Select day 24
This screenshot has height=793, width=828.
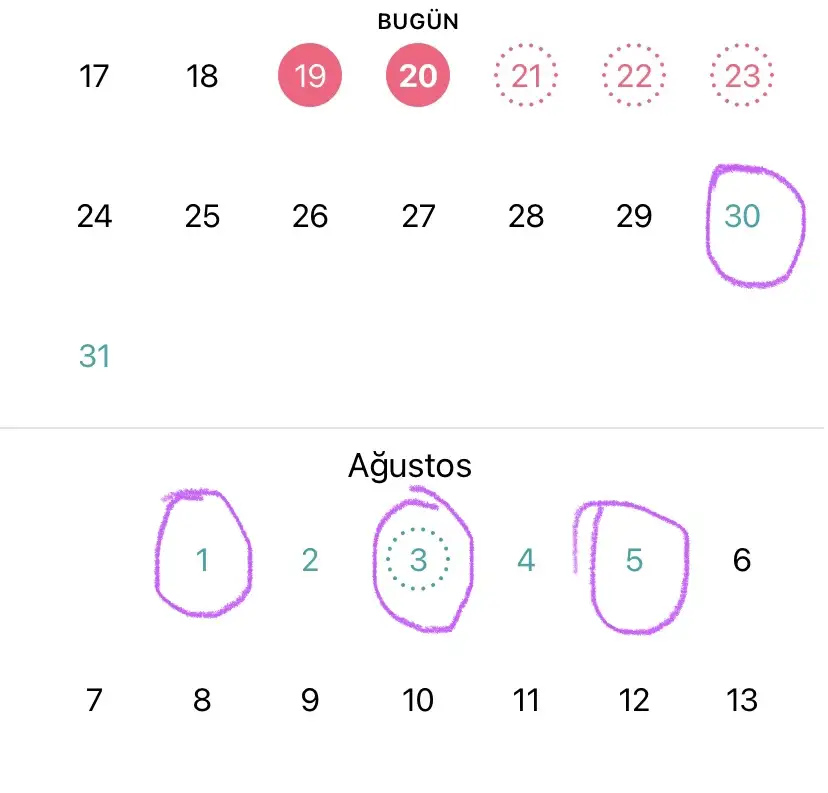coord(94,216)
